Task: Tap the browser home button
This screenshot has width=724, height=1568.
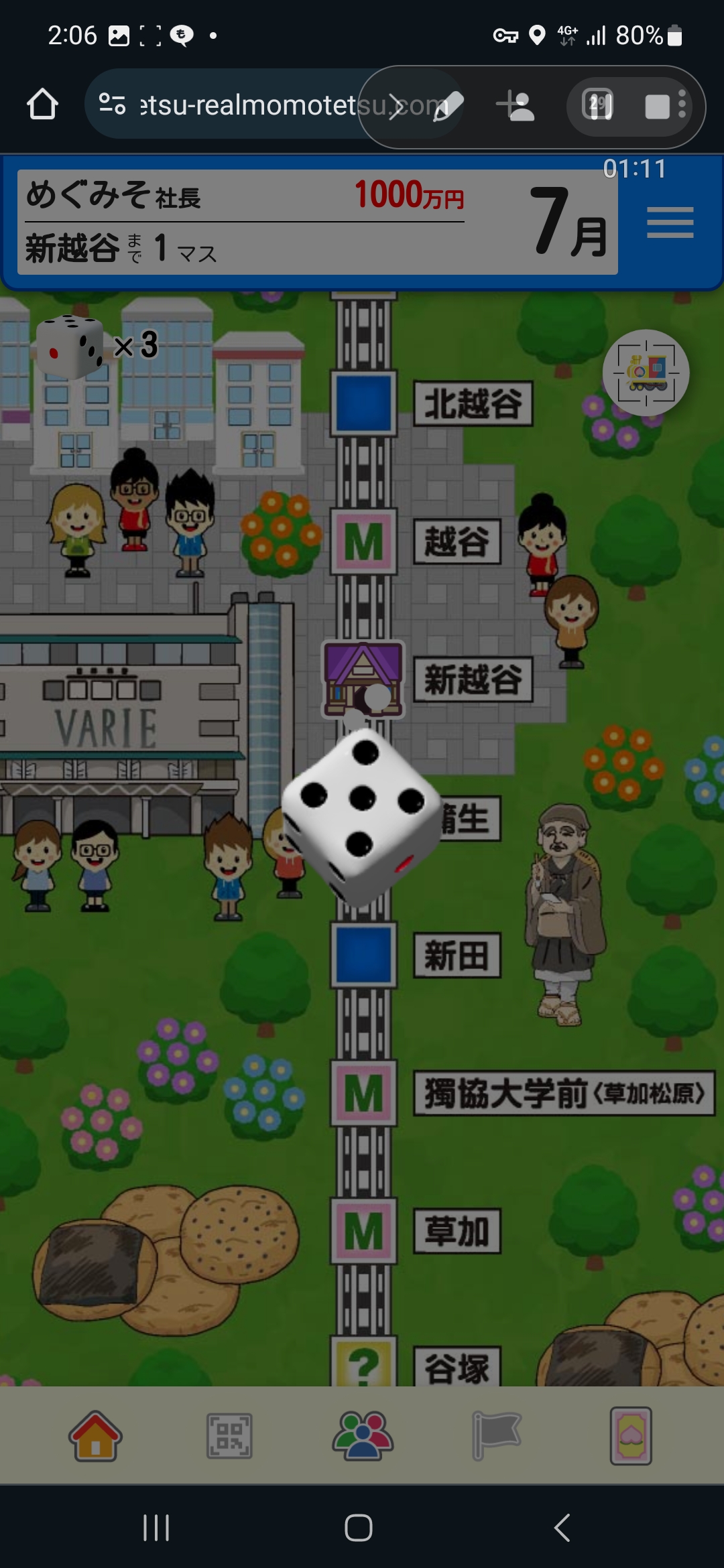Action: click(42, 105)
